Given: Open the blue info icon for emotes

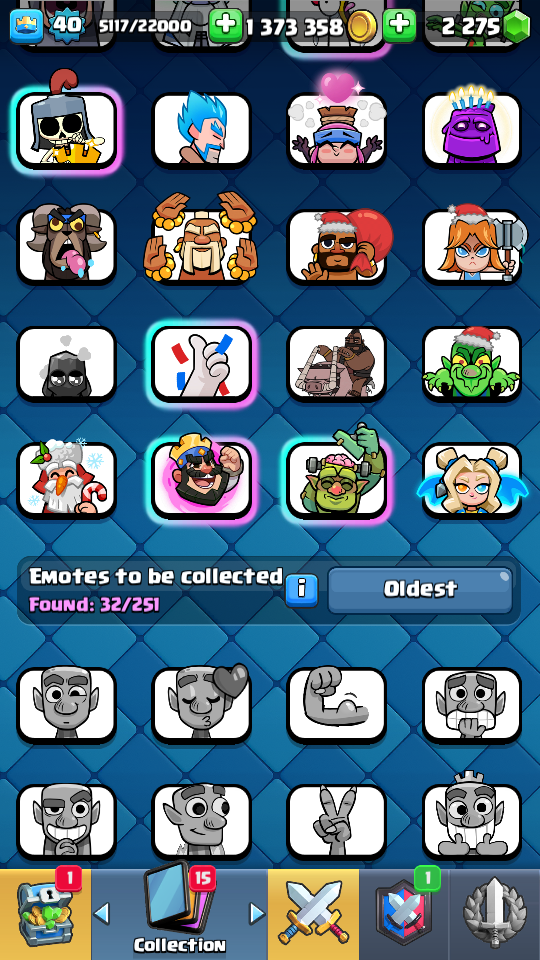Looking at the screenshot, I should tap(302, 591).
